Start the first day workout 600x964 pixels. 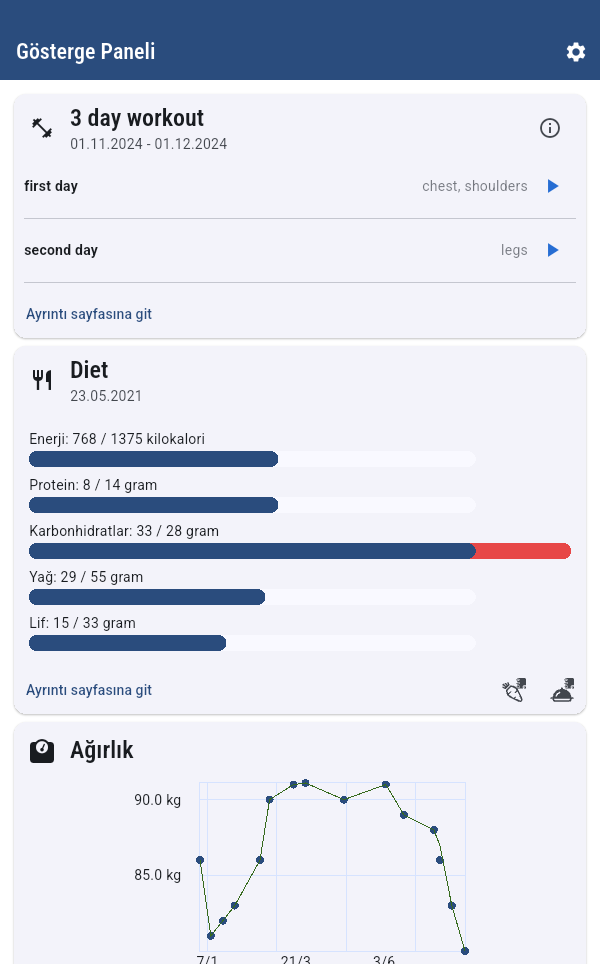click(x=553, y=186)
